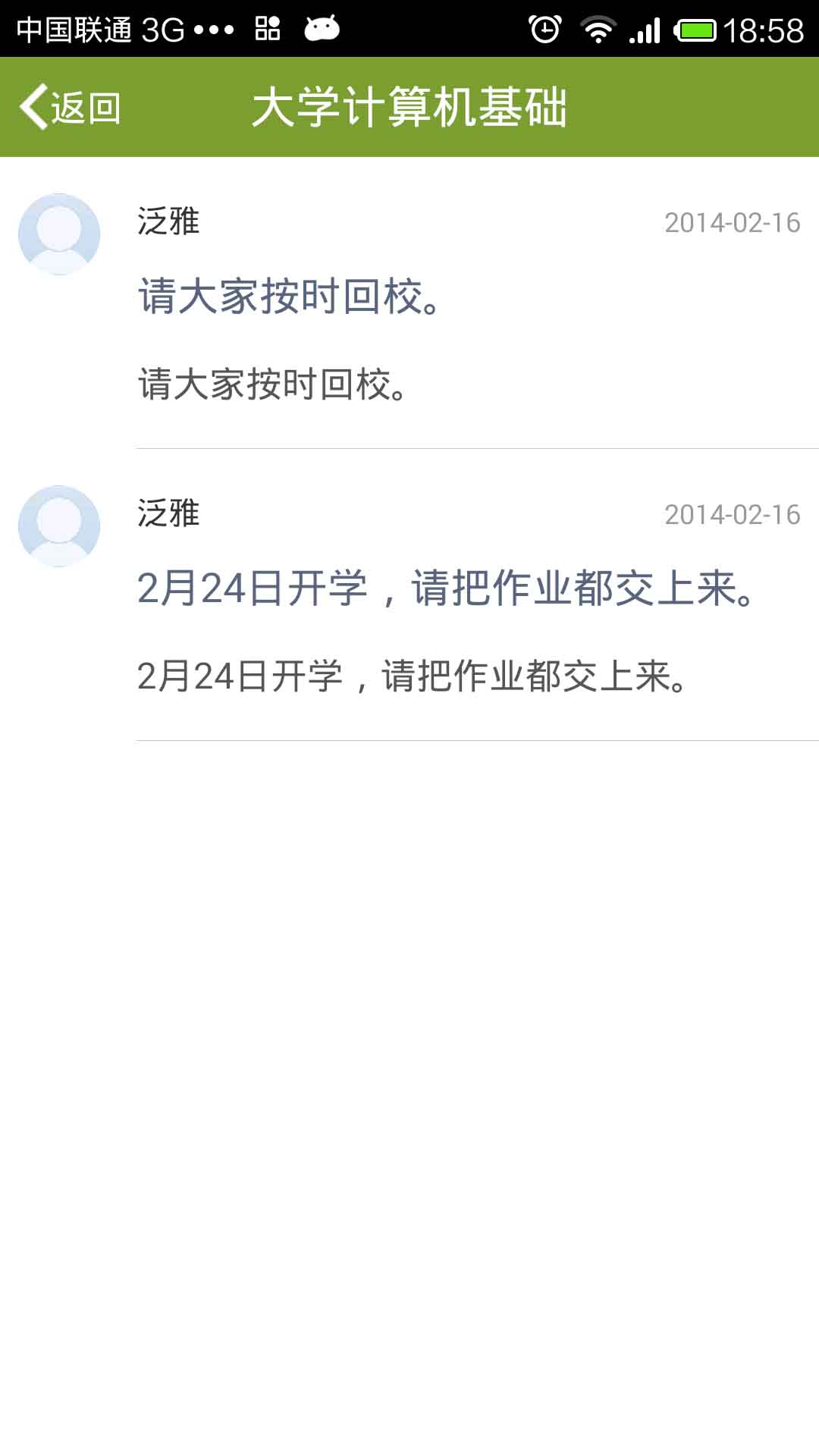
Task: Open the notice 请大家按时回校
Action: pos(290,297)
